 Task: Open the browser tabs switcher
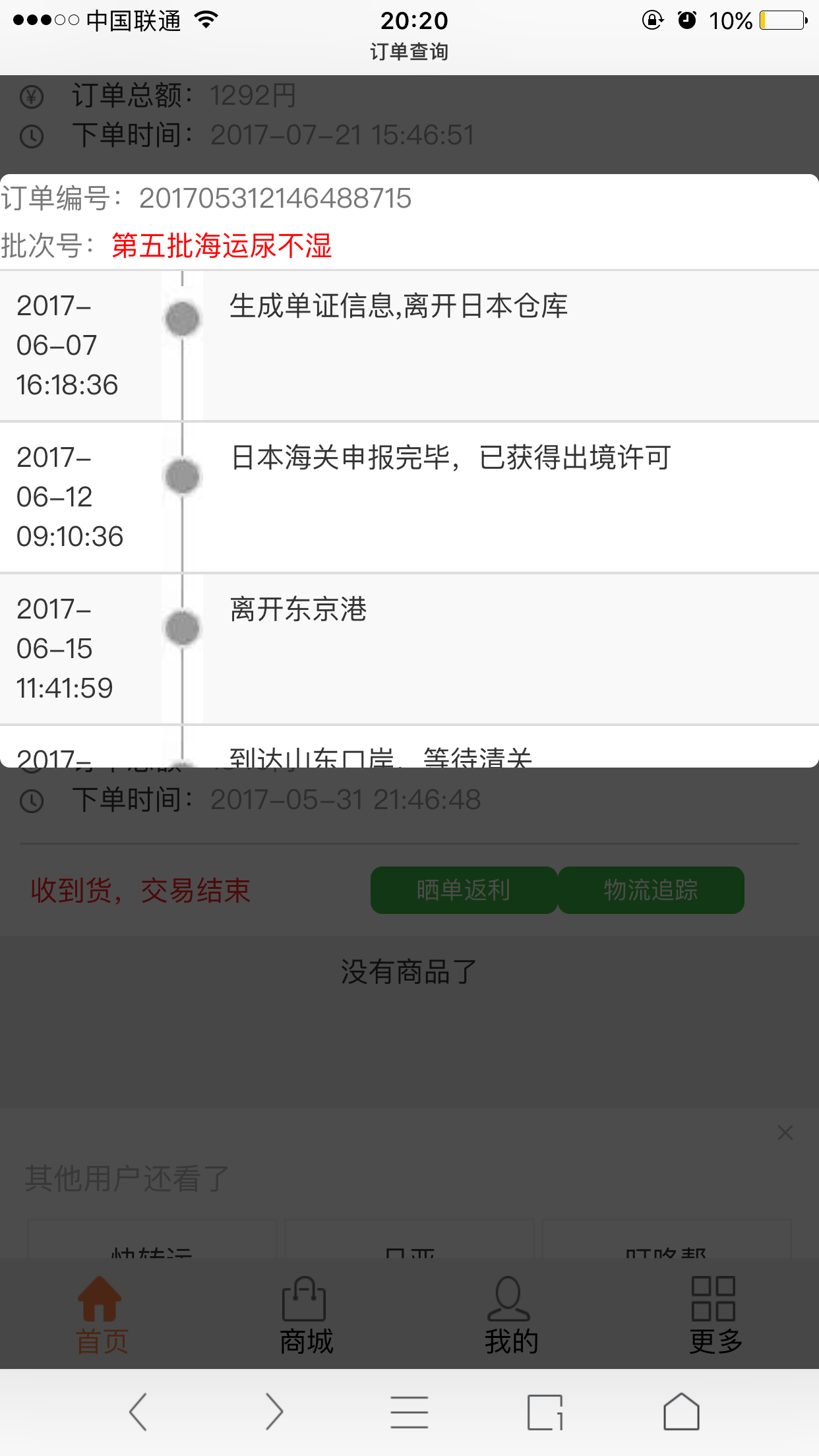545,1412
